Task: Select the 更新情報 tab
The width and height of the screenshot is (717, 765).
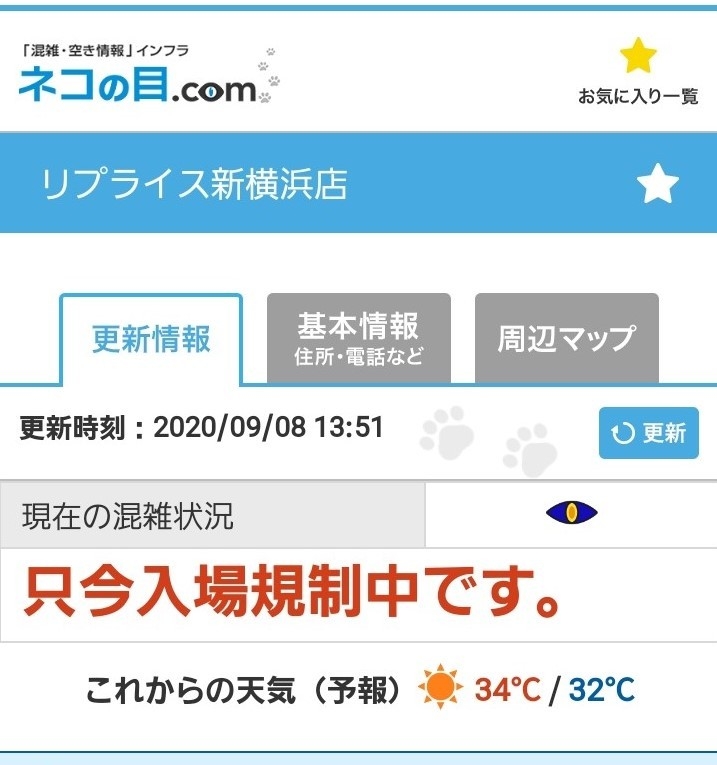Action: tap(151, 339)
